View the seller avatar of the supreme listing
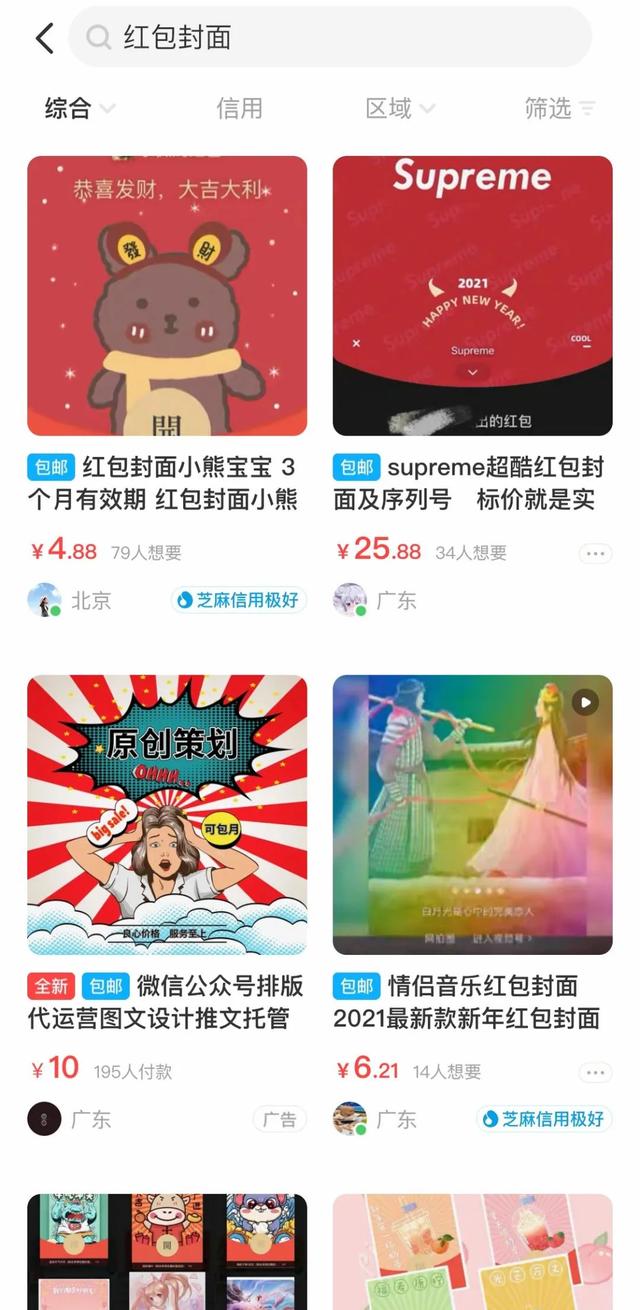 click(x=349, y=600)
